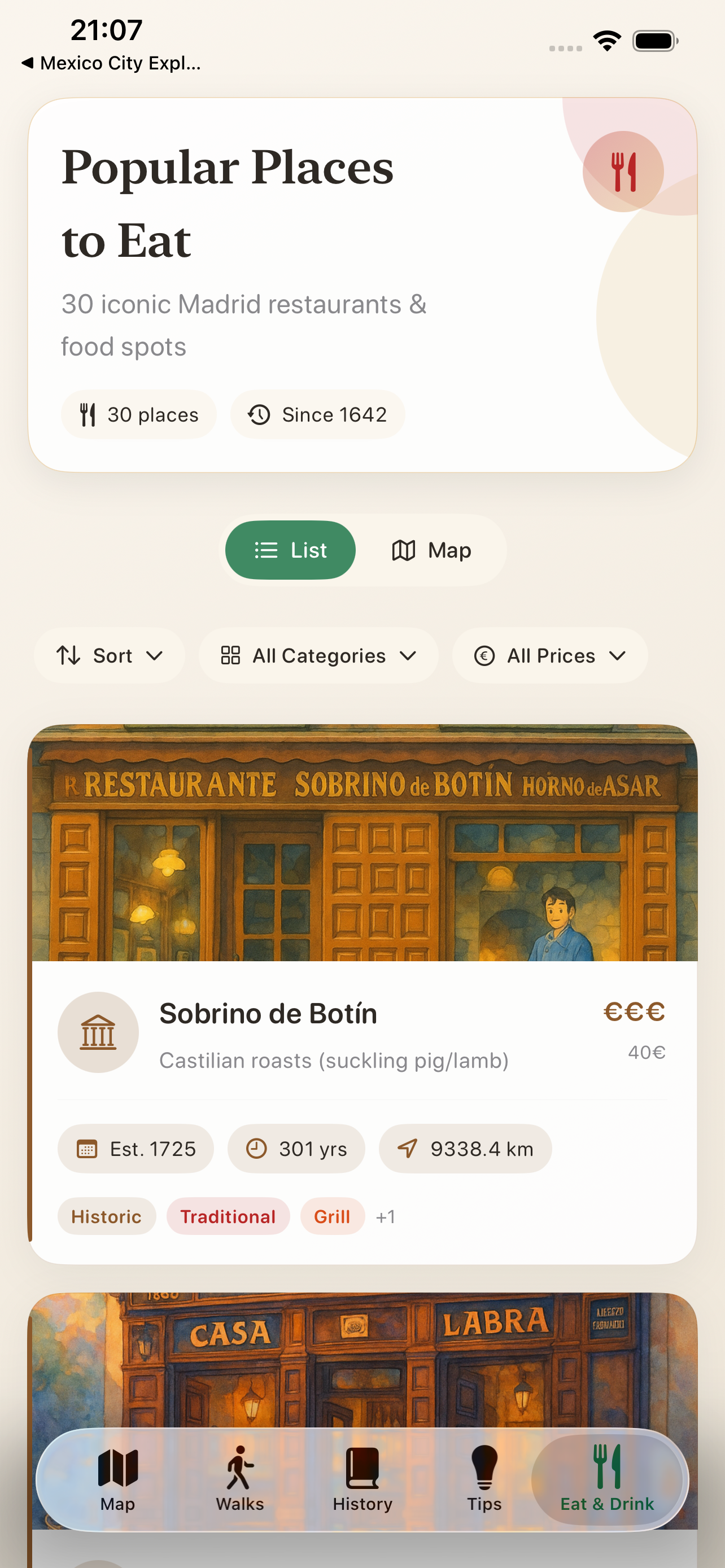Switch to Map view toggle

[431, 550]
